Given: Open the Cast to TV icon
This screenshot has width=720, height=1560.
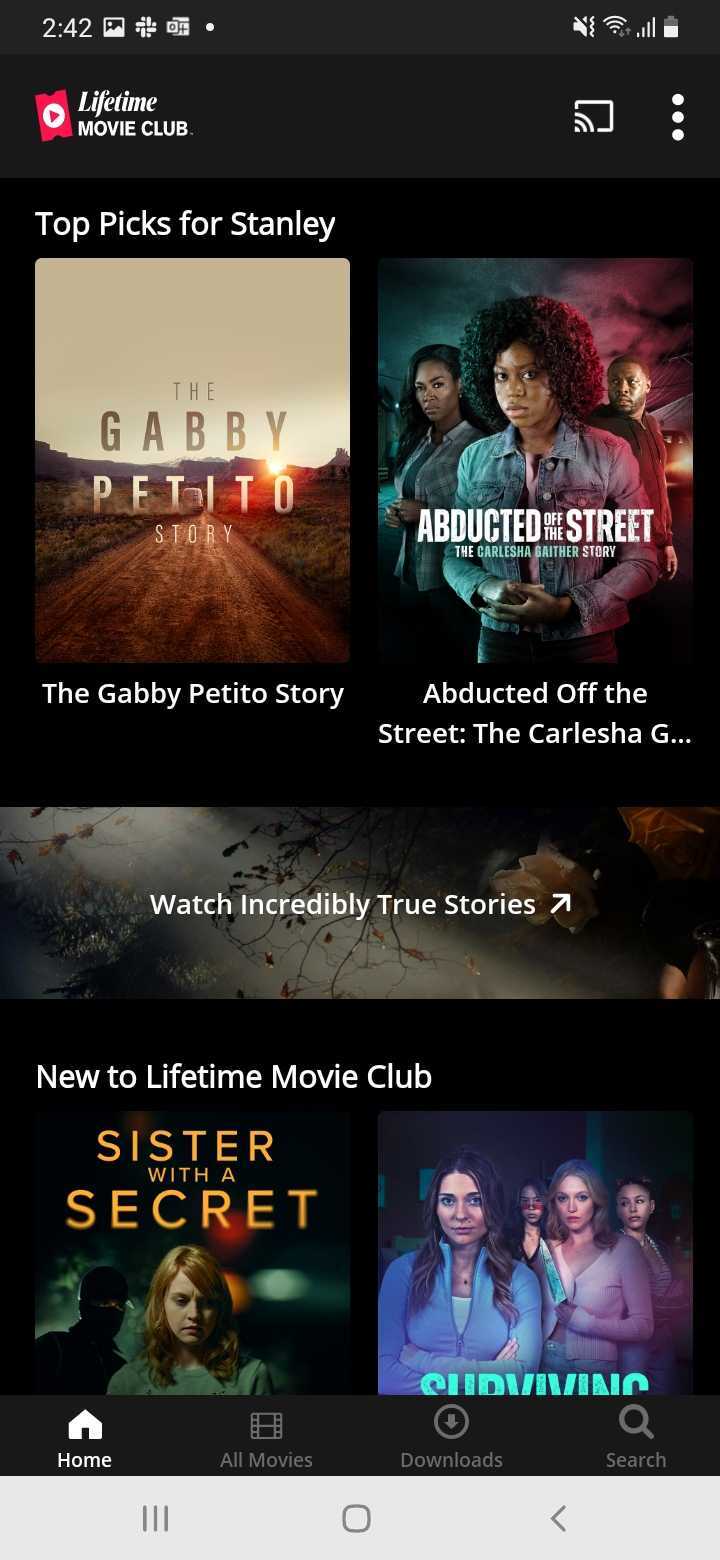Looking at the screenshot, I should [593, 116].
